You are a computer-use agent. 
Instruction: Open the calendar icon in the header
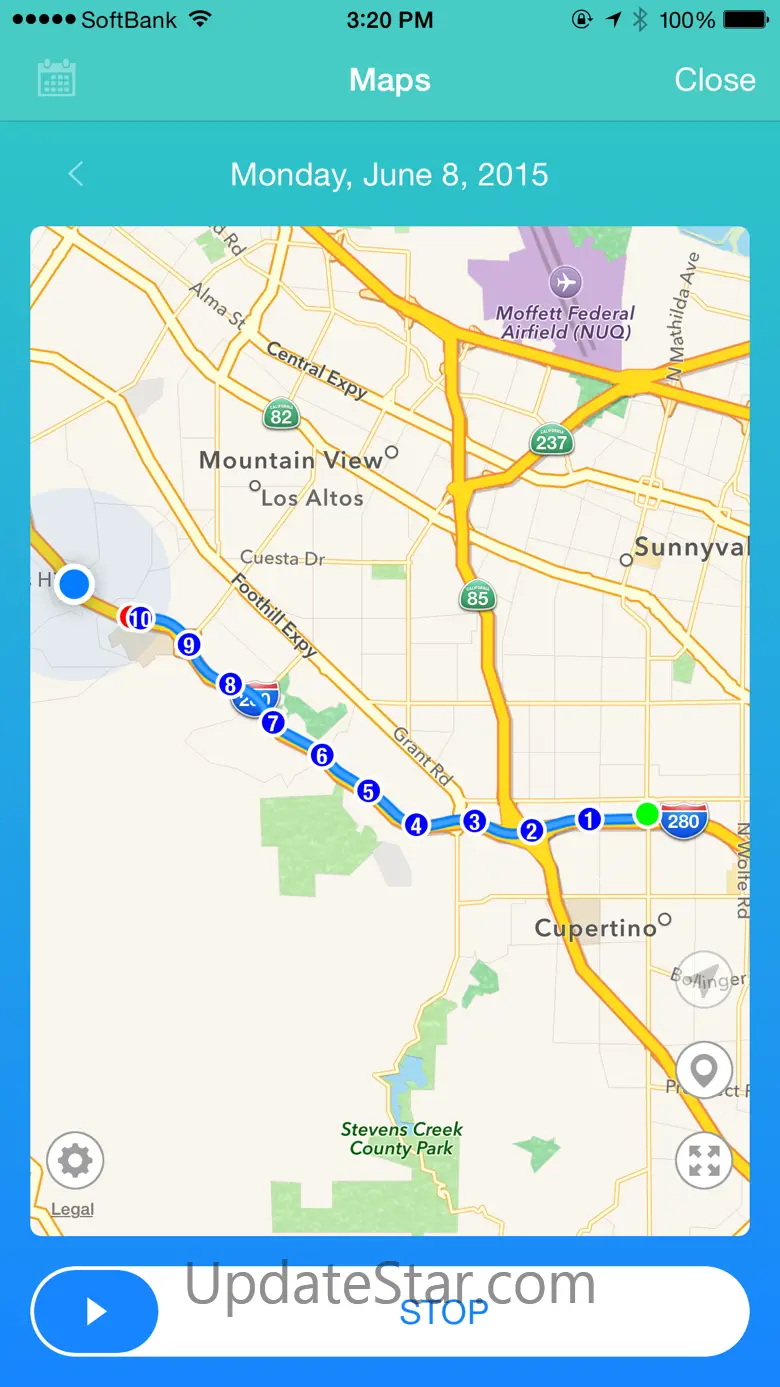[57, 79]
